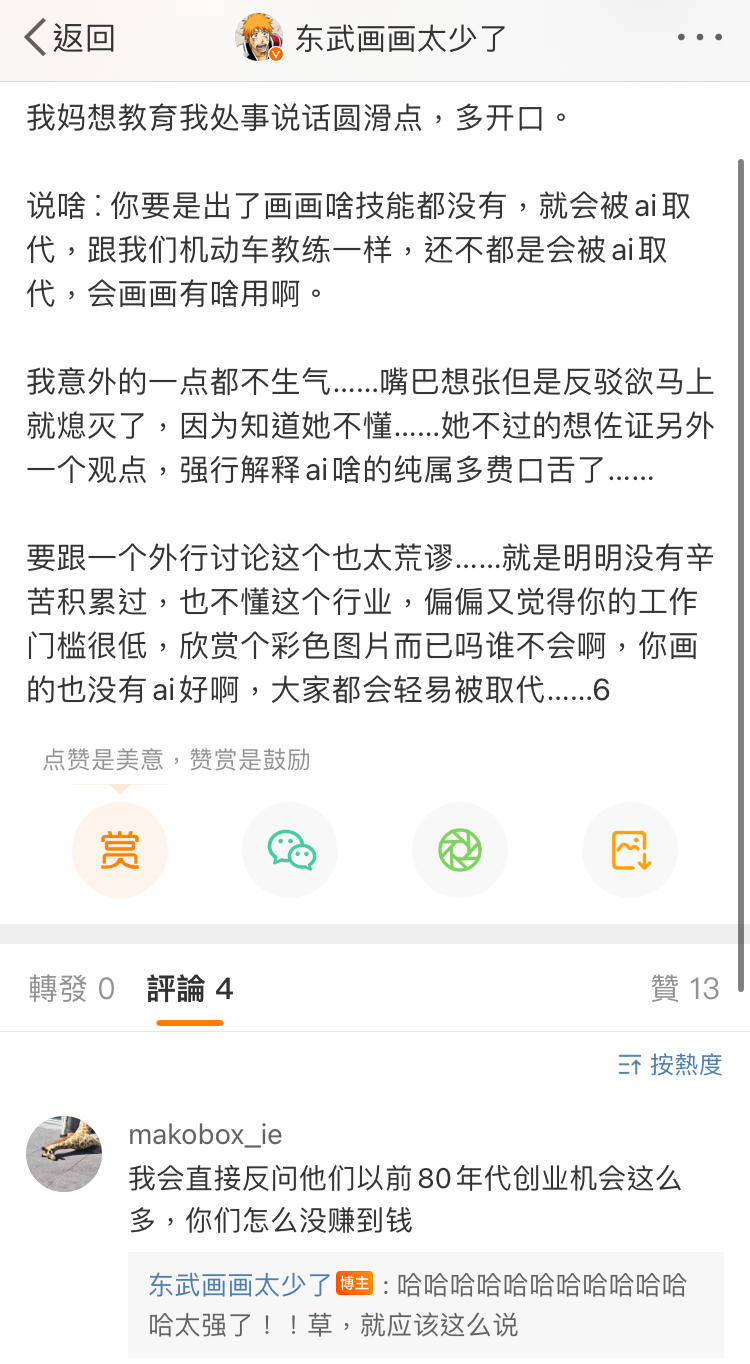Change comment sorting via 按熱度
Viewport: 750px width, 1364px height.
[x=670, y=1065]
